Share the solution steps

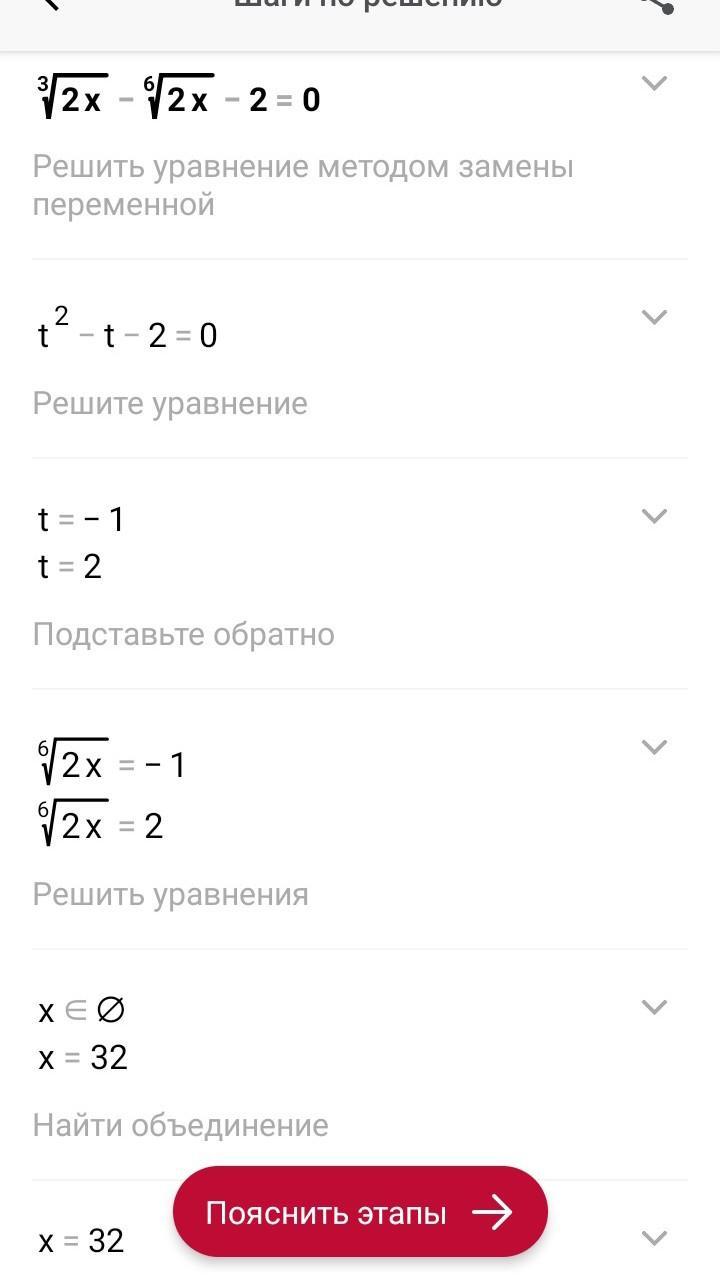click(x=657, y=5)
